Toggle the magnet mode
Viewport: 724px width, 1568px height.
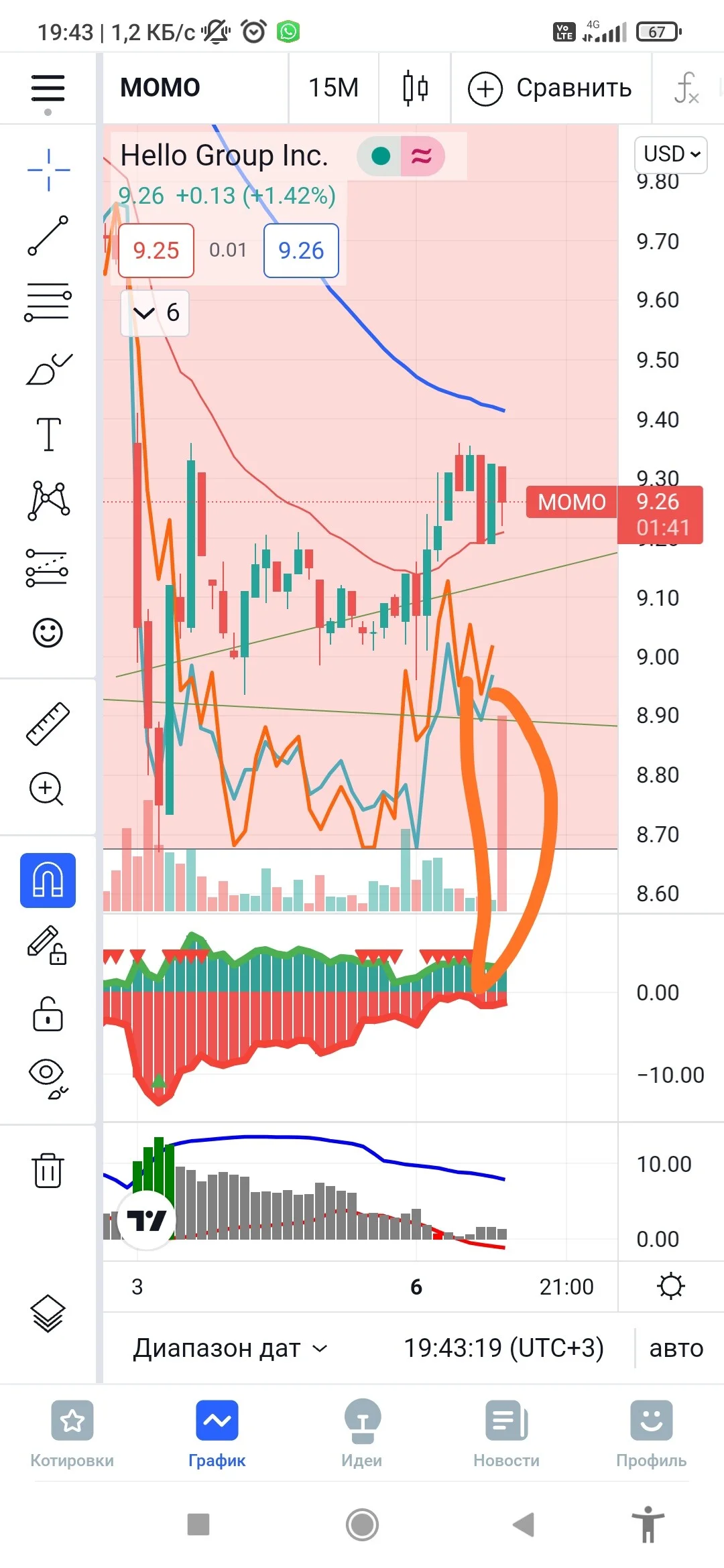(x=48, y=880)
